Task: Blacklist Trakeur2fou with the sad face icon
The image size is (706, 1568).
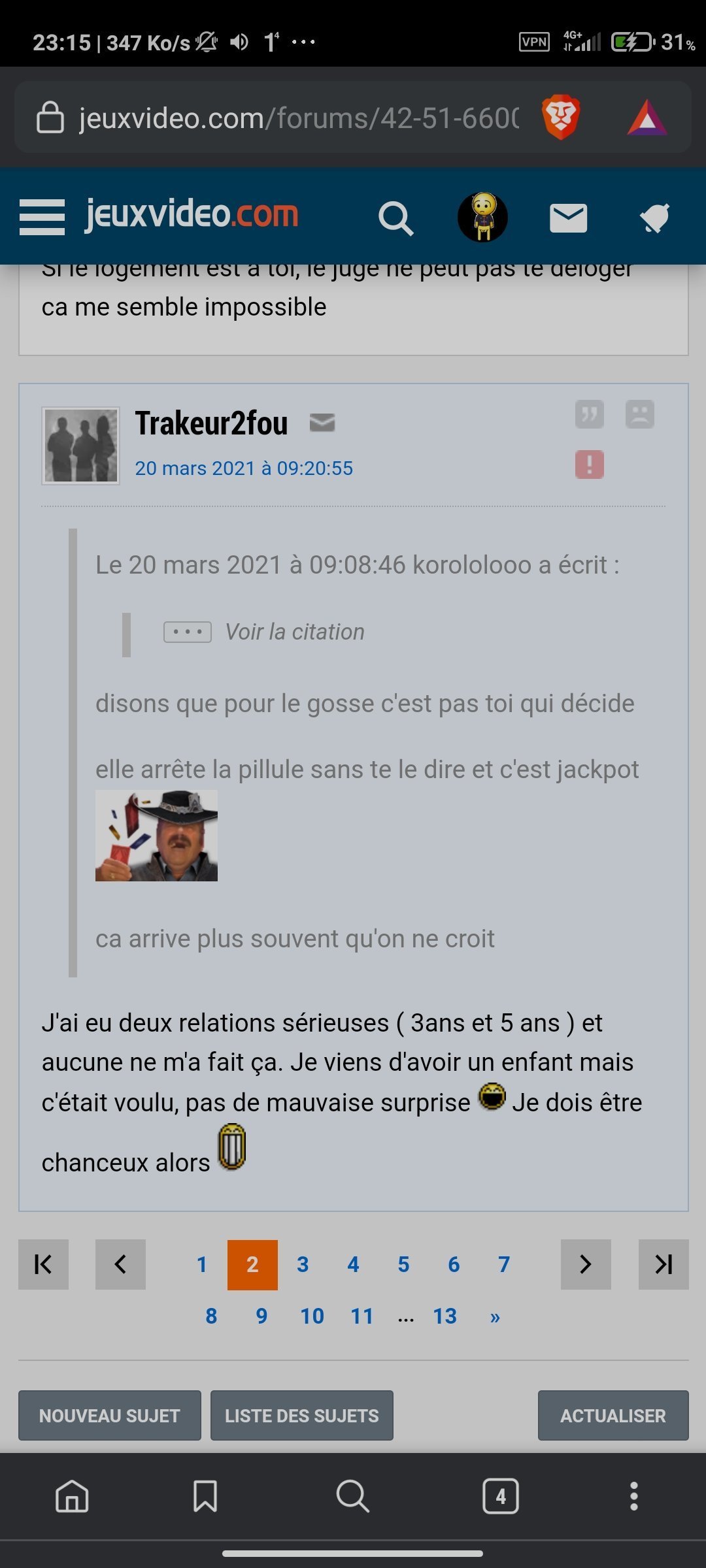Action: [639, 414]
